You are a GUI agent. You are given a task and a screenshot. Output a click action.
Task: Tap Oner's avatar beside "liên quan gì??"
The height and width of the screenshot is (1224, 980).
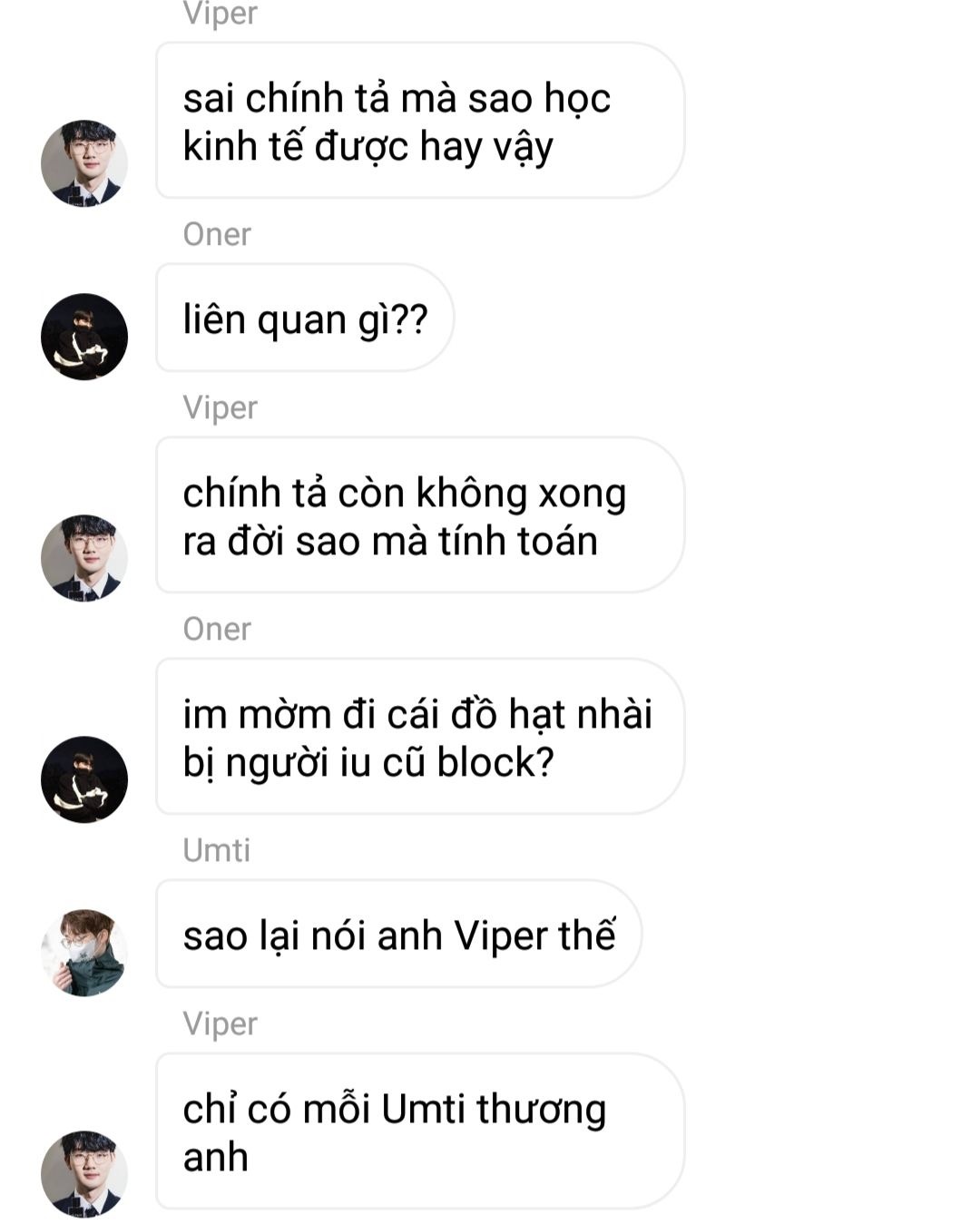coord(84,336)
